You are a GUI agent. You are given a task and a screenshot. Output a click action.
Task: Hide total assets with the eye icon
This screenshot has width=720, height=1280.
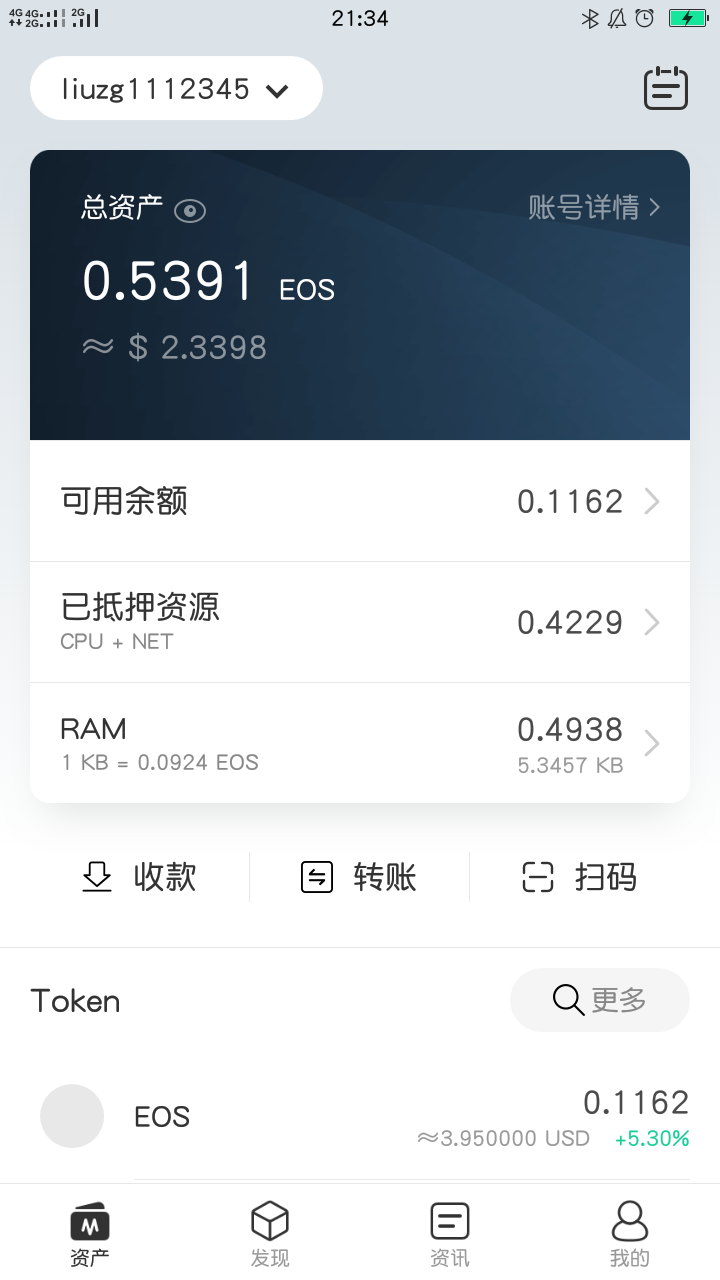point(190,210)
